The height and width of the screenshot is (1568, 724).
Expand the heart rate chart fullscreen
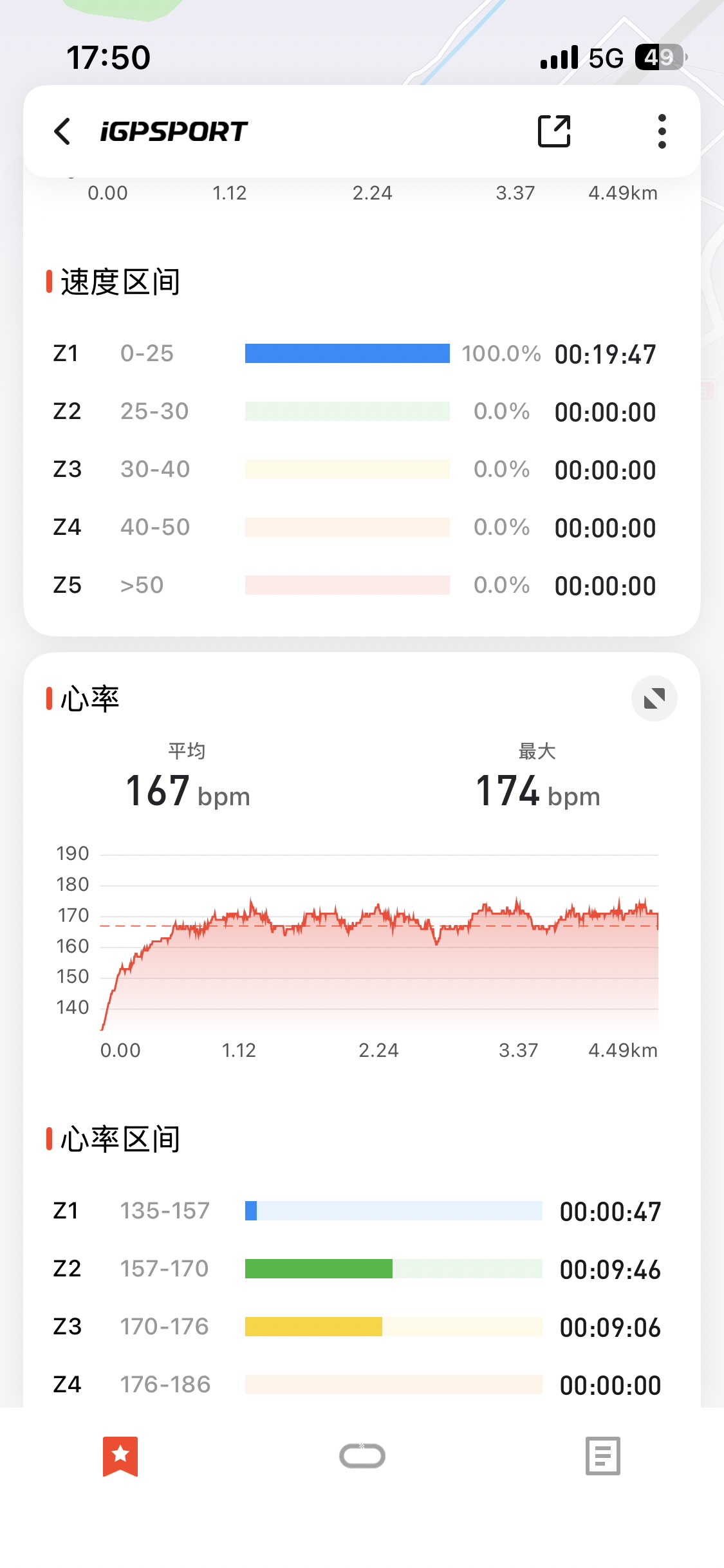tap(654, 698)
